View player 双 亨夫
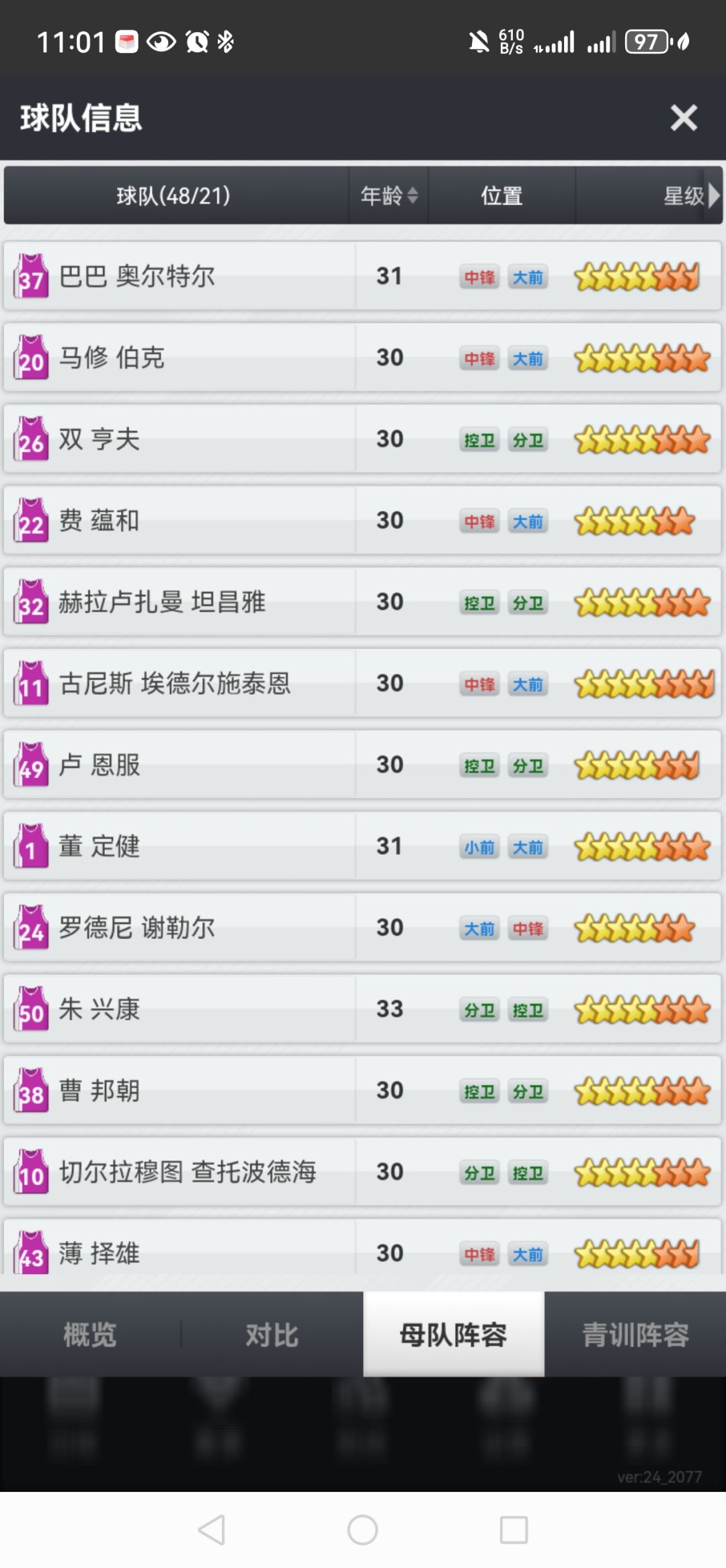This screenshot has width=726, height=1568. (362, 439)
